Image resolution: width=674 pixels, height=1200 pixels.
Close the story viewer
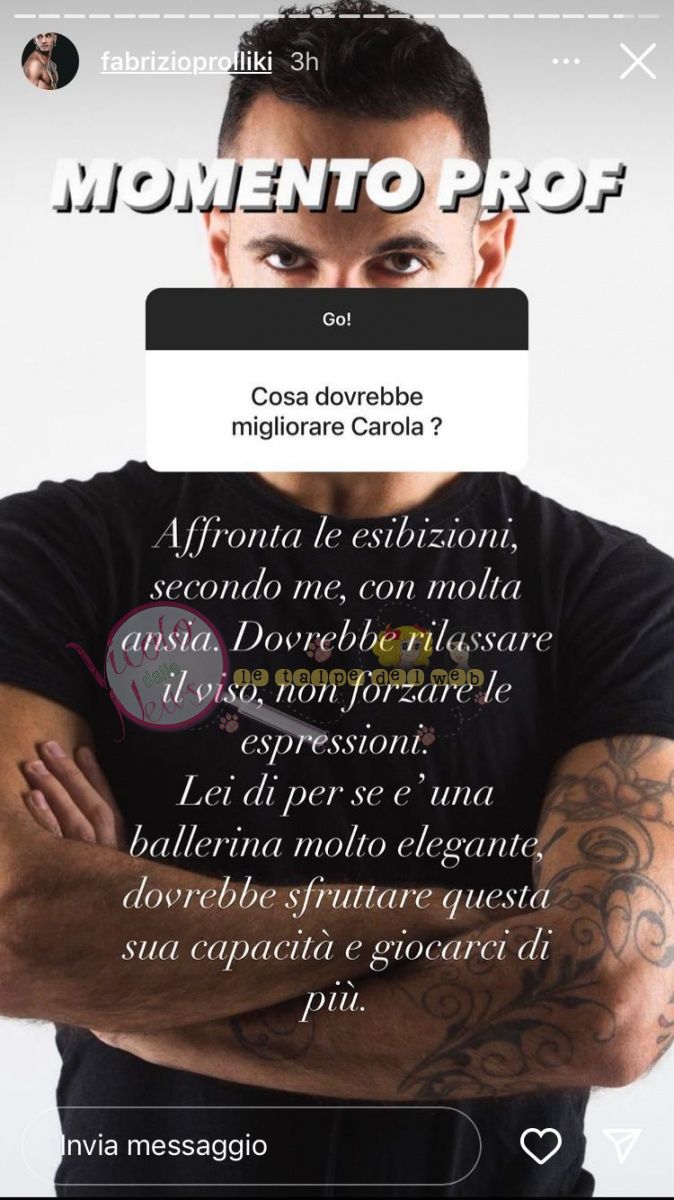pyautogui.click(x=638, y=62)
